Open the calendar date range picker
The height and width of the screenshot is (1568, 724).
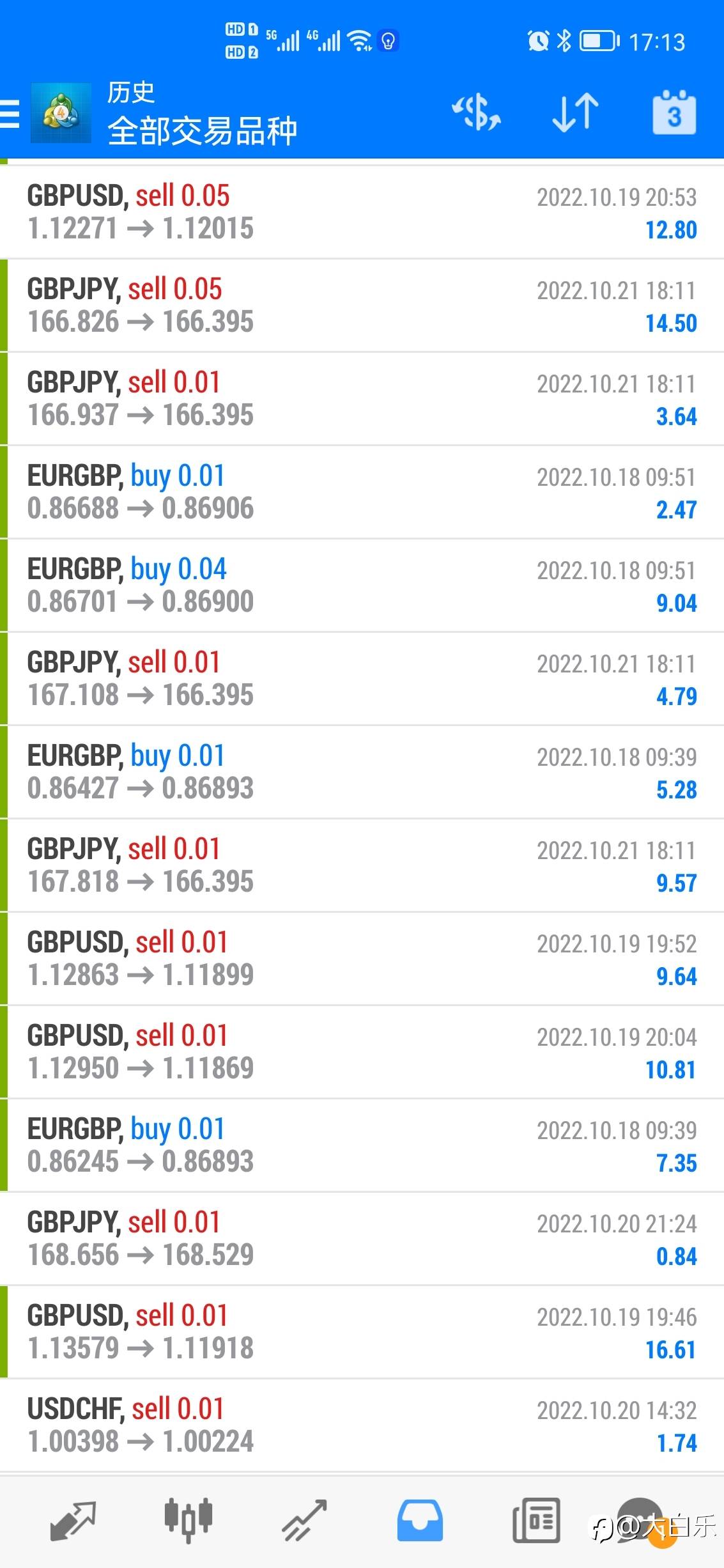tap(674, 113)
